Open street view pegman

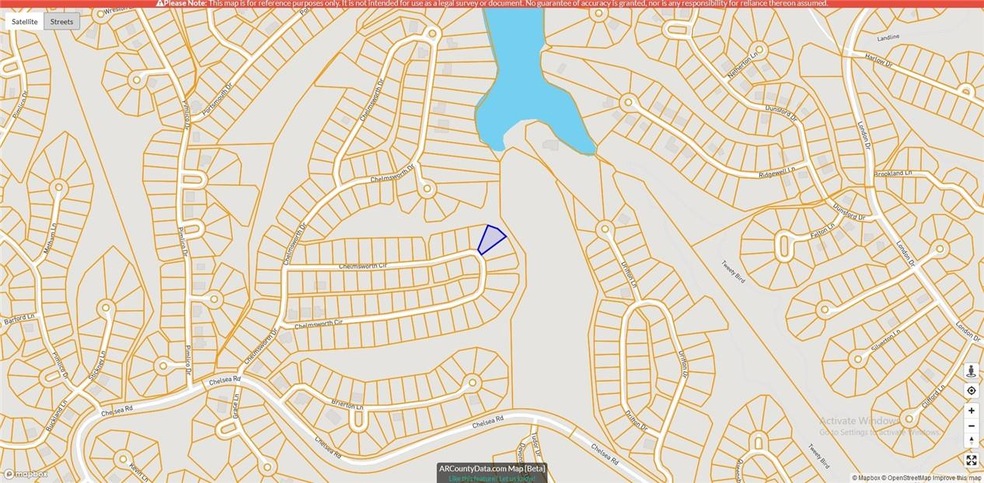coord(971,368)
